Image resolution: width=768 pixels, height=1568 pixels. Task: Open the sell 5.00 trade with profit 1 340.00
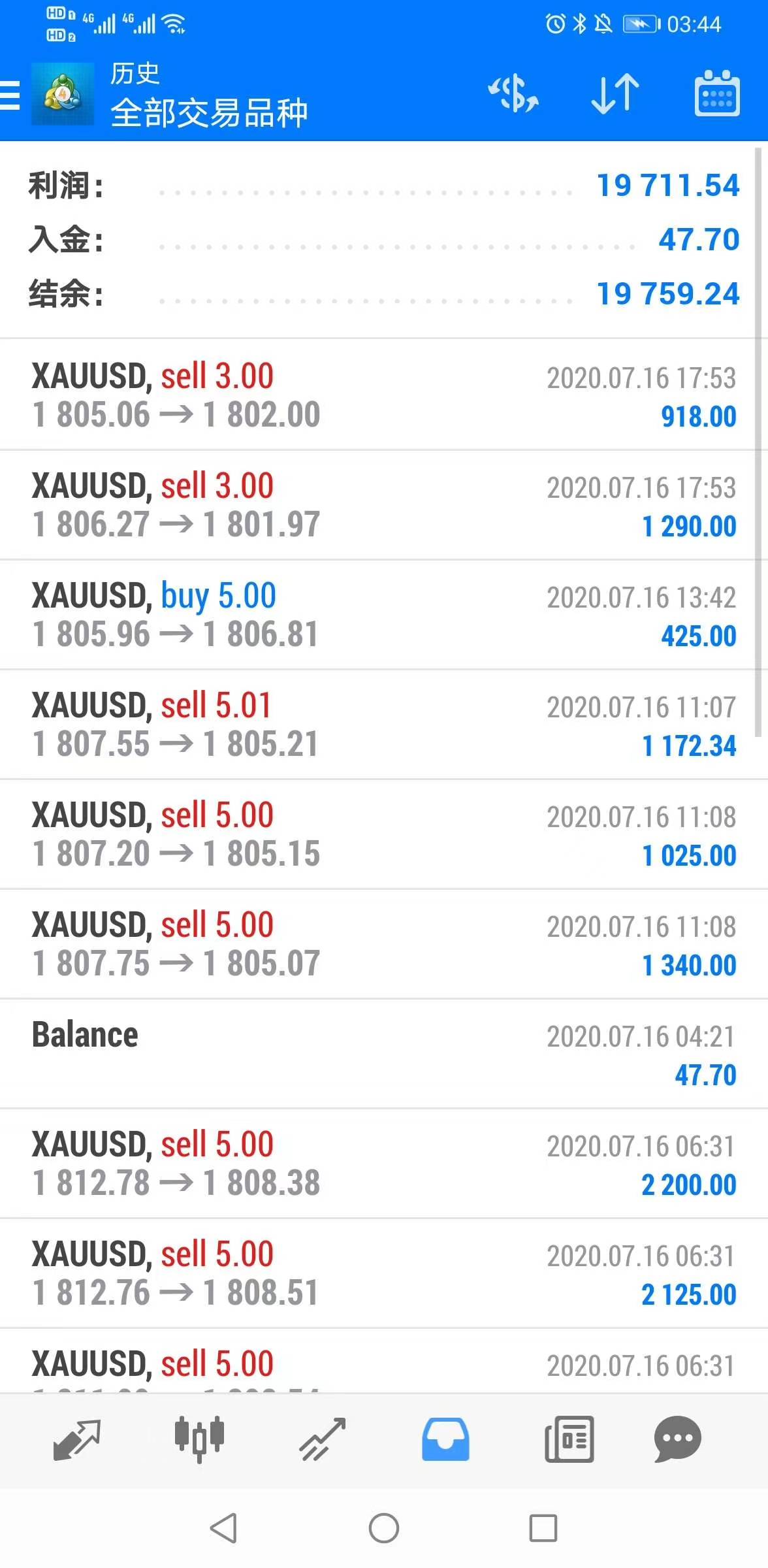coord(384,944)
